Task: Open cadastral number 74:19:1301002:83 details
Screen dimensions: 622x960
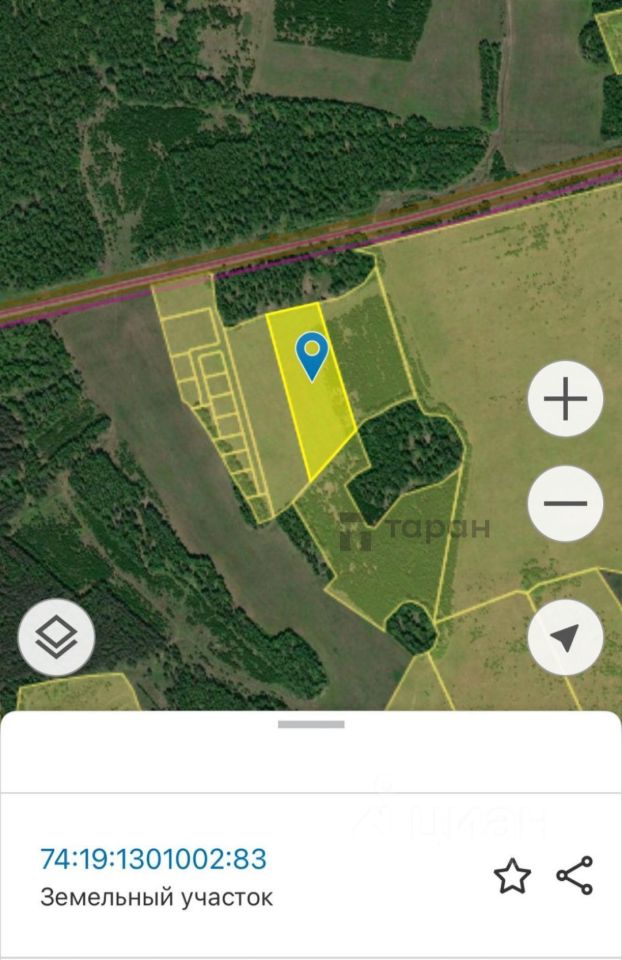Action: pos(153,858)
